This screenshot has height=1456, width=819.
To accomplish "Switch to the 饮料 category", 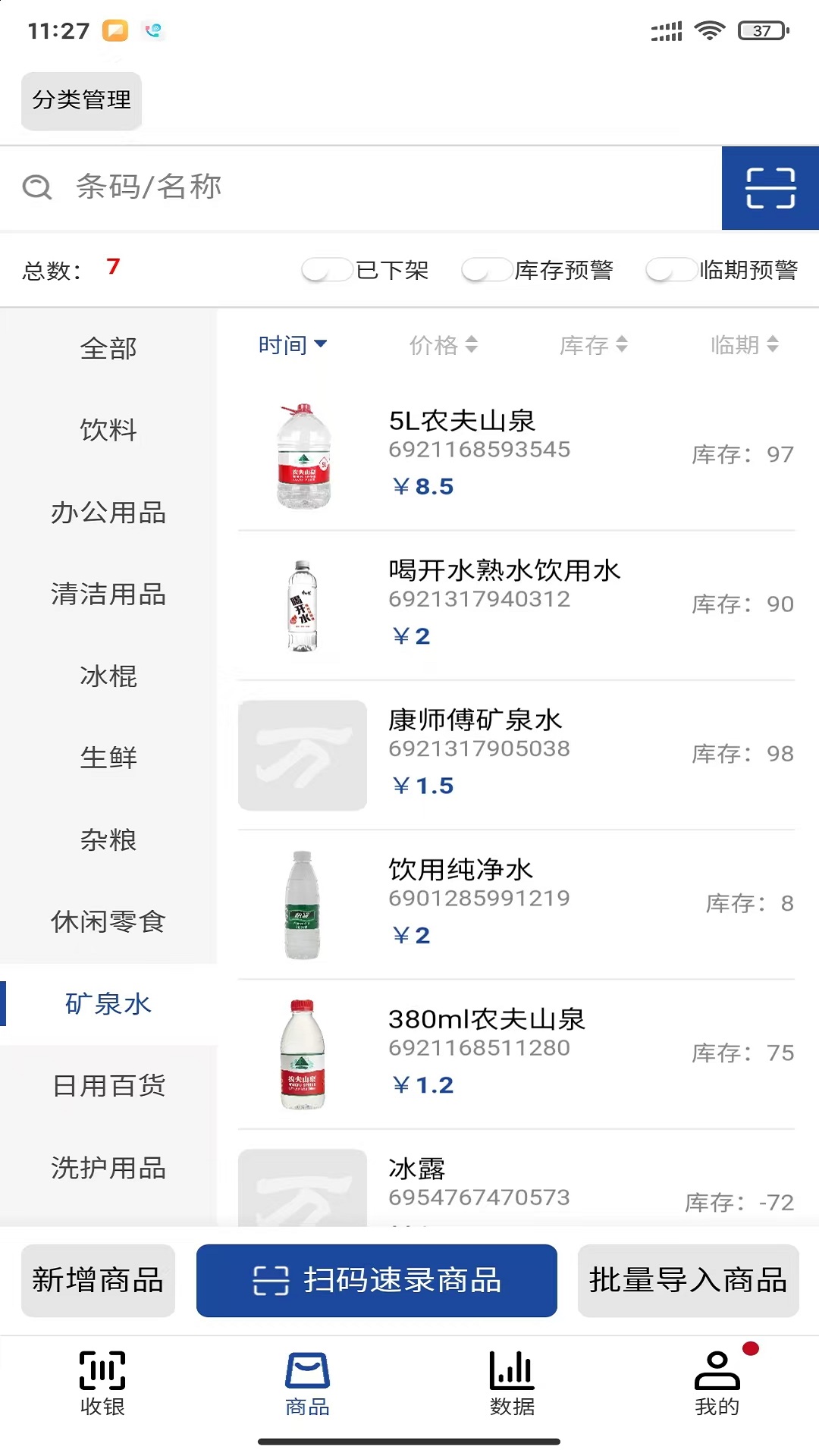I will [x=108, y=430].
